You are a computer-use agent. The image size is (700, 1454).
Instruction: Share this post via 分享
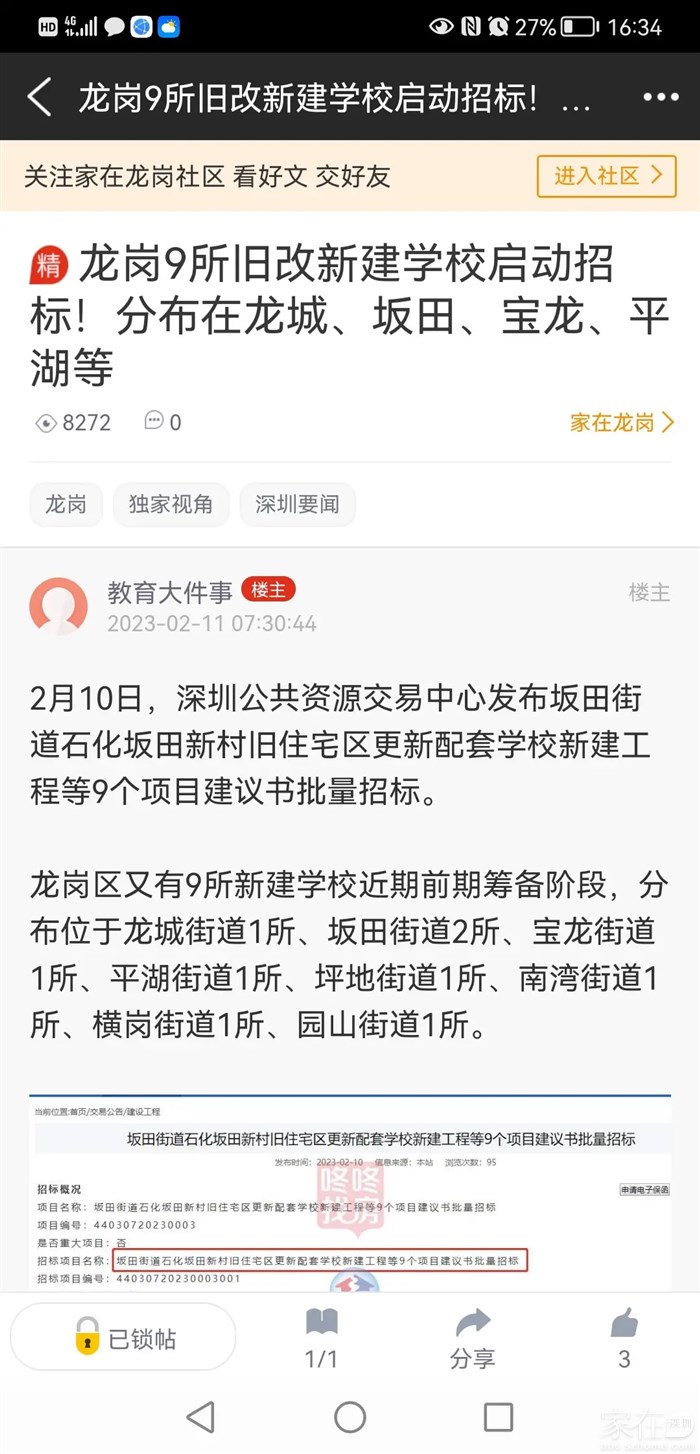pos(472,1338)
